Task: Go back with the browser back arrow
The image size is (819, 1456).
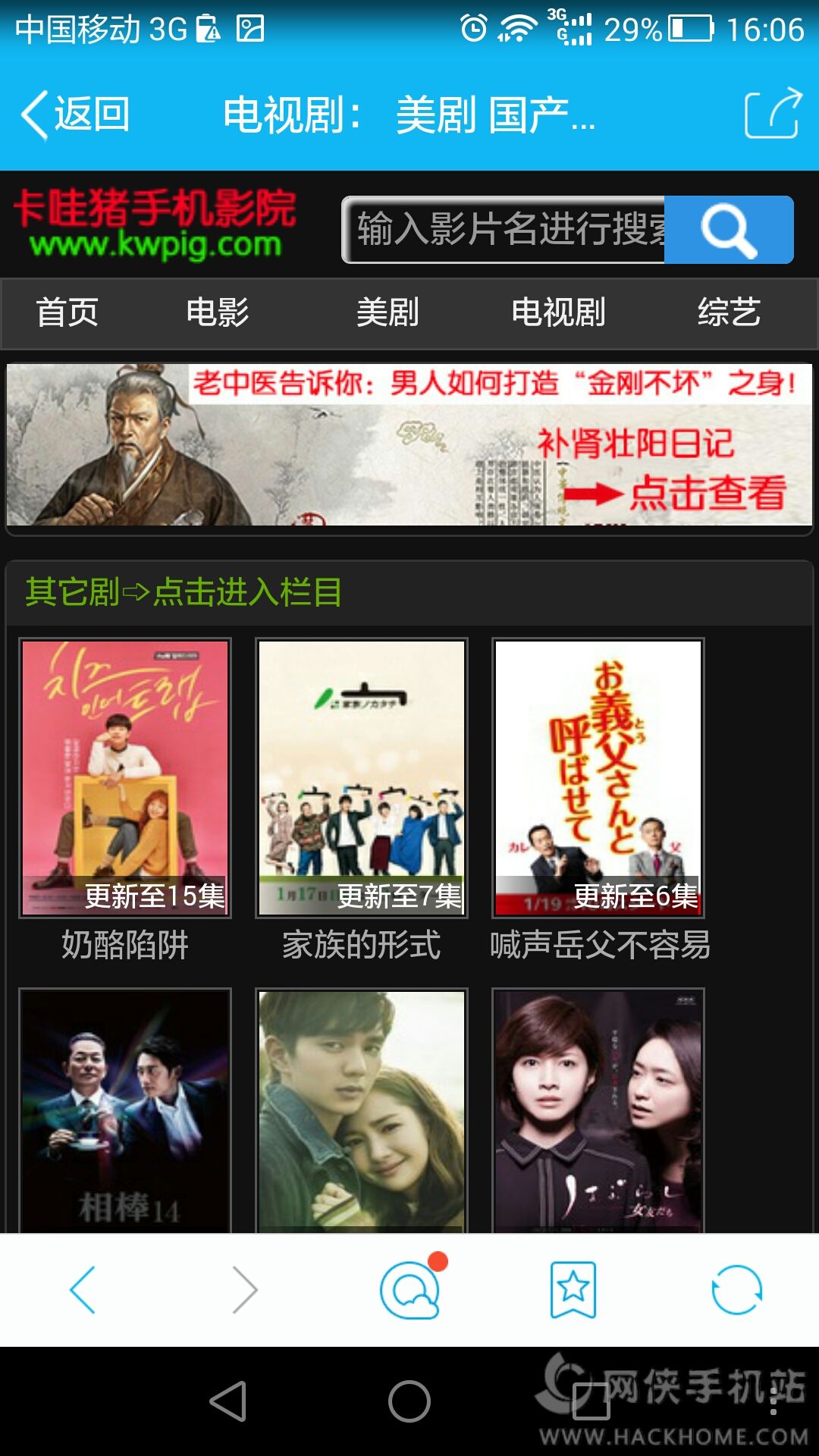Action: 83,1289
